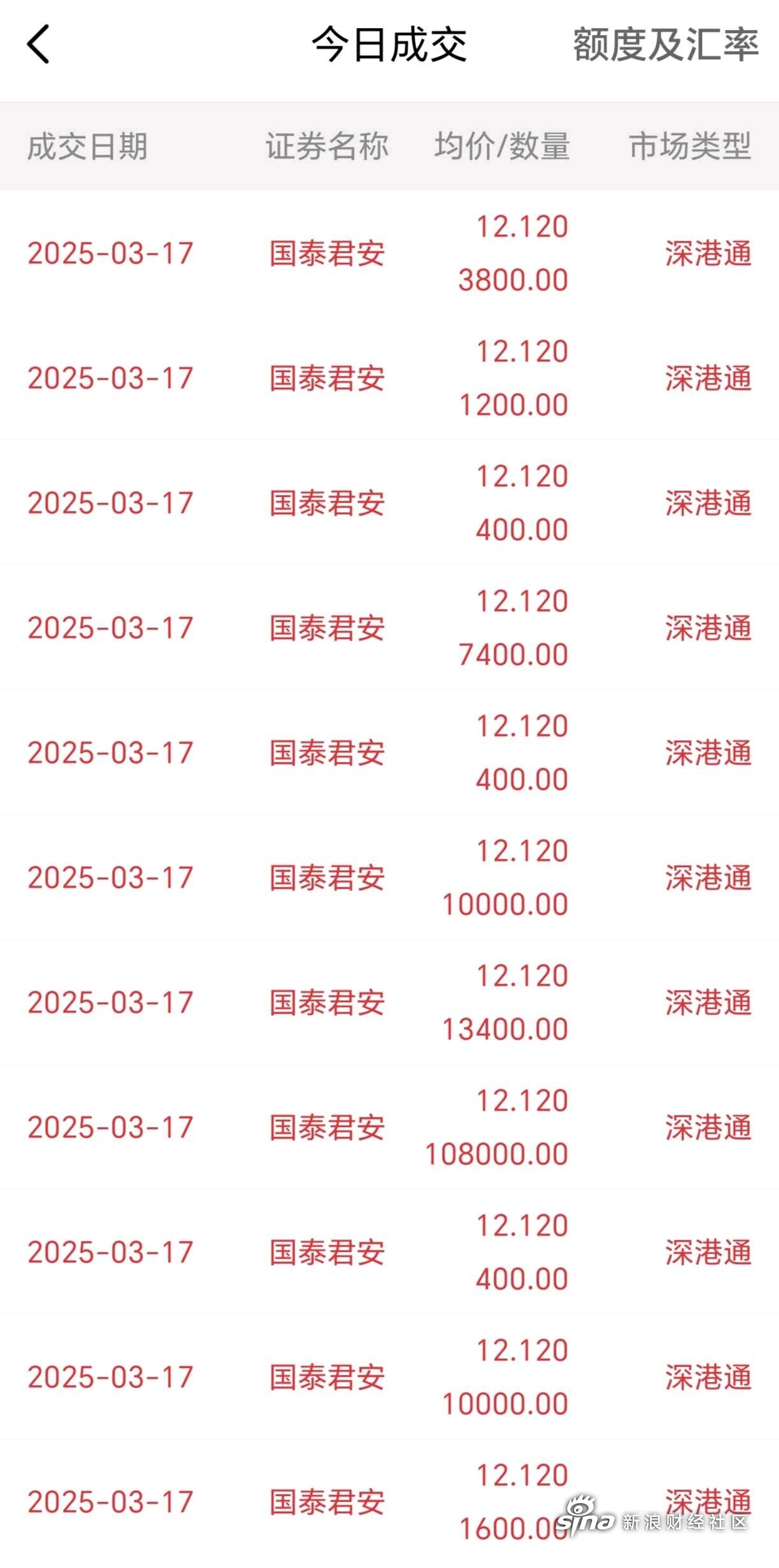
Task: Go back using the top-left arrow
Action: [38, 45]
